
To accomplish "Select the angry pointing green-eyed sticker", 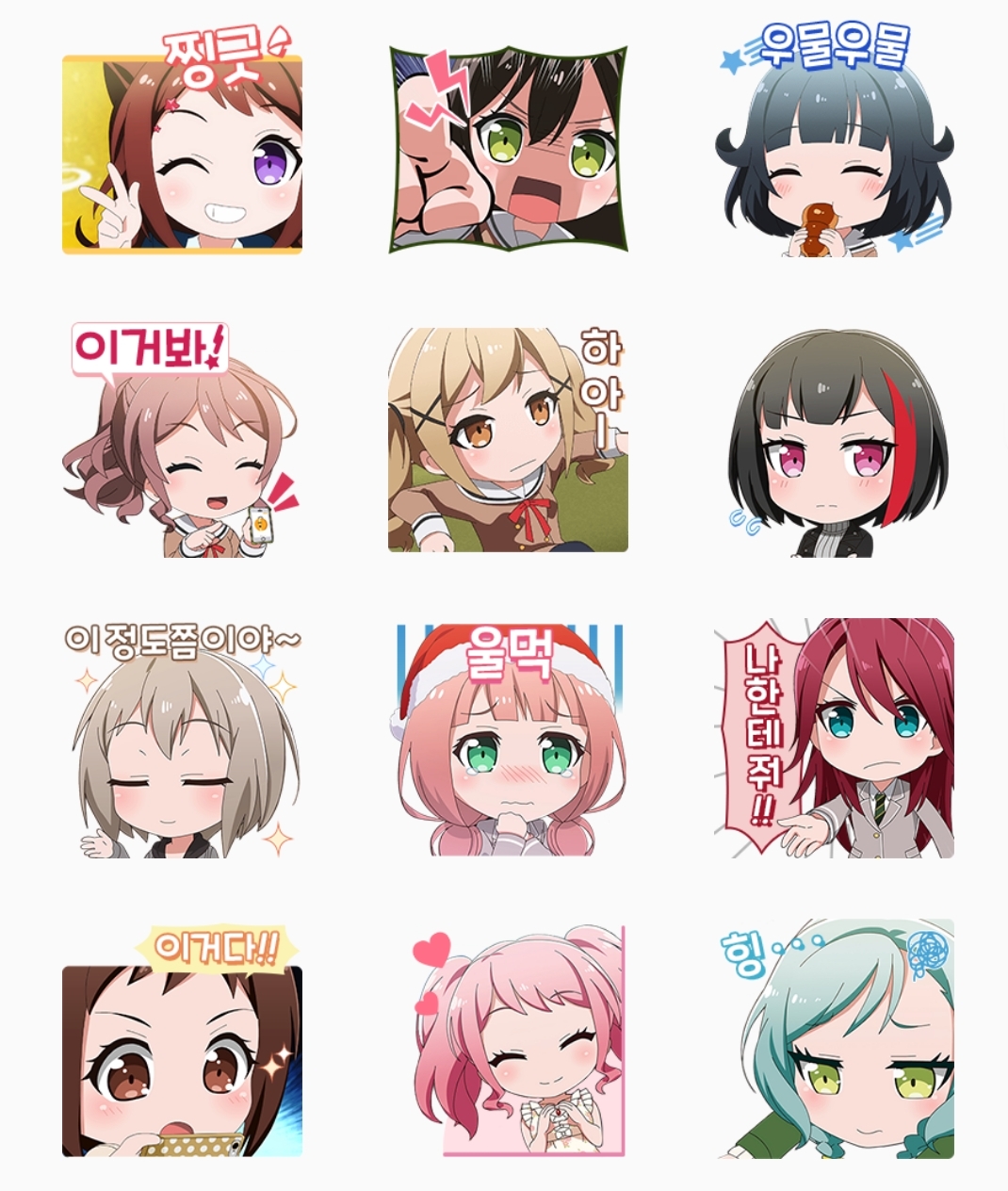I will (509, 151).
